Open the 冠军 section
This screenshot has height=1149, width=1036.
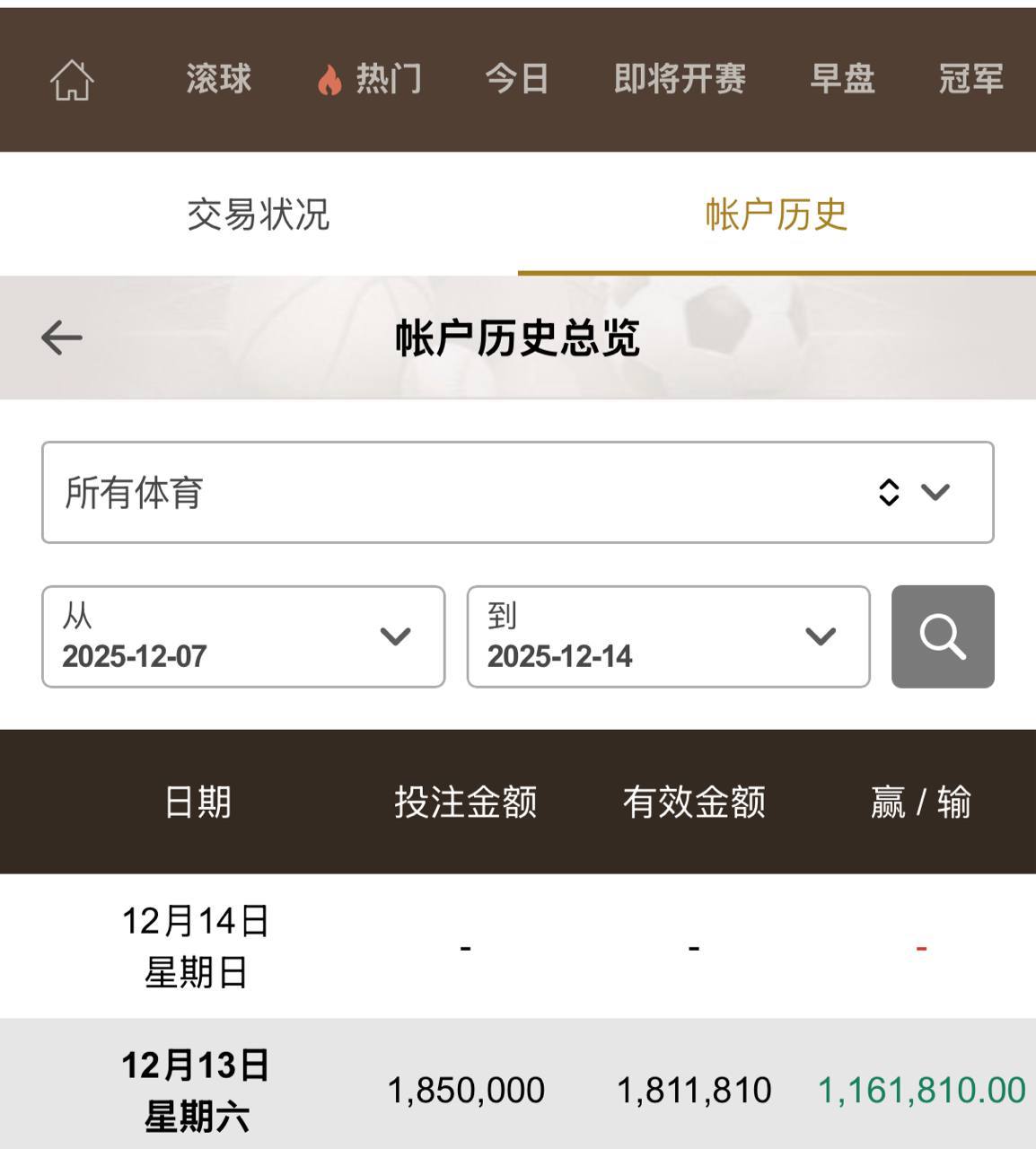(970, 79)
